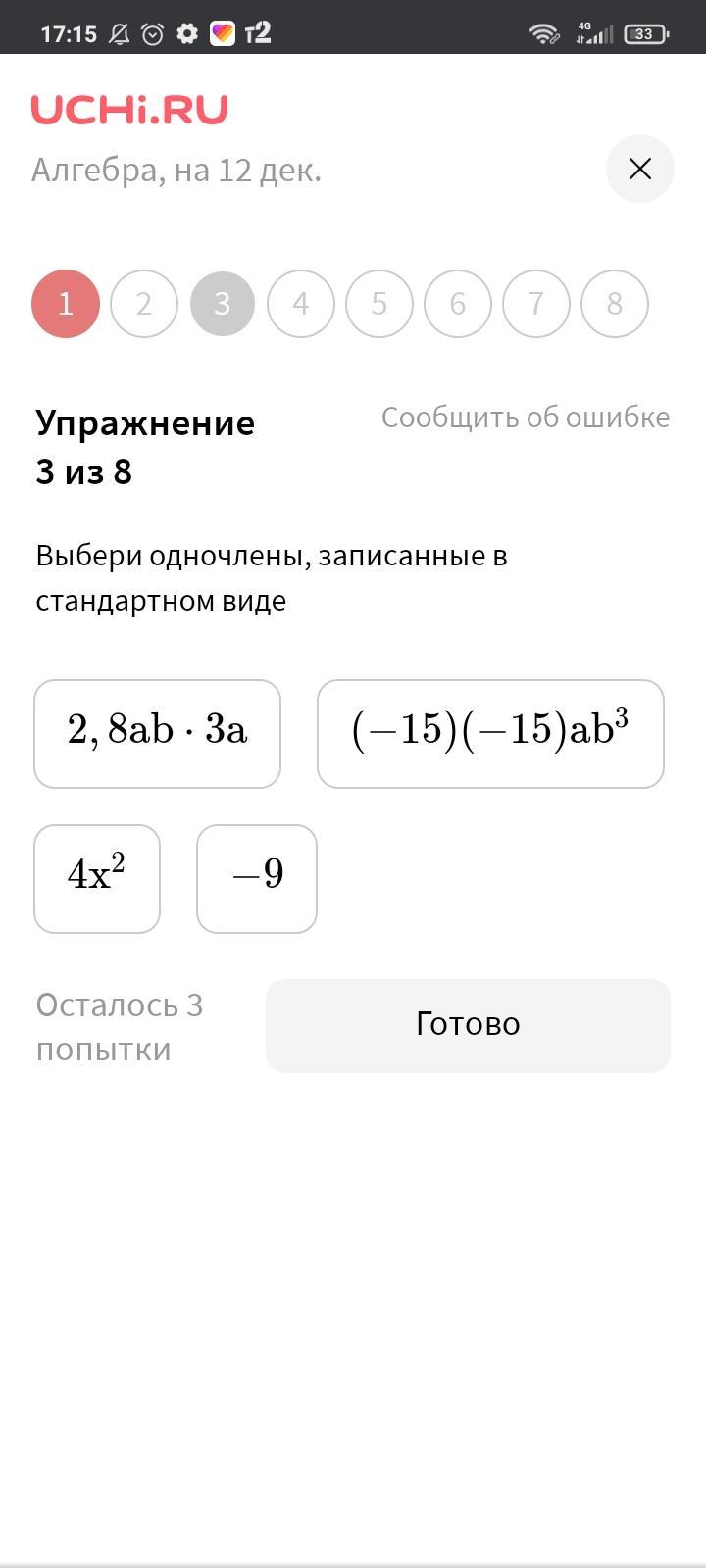706x1568 pixels.
Task: Go to exercise step 1
Action: pos(66,304)
